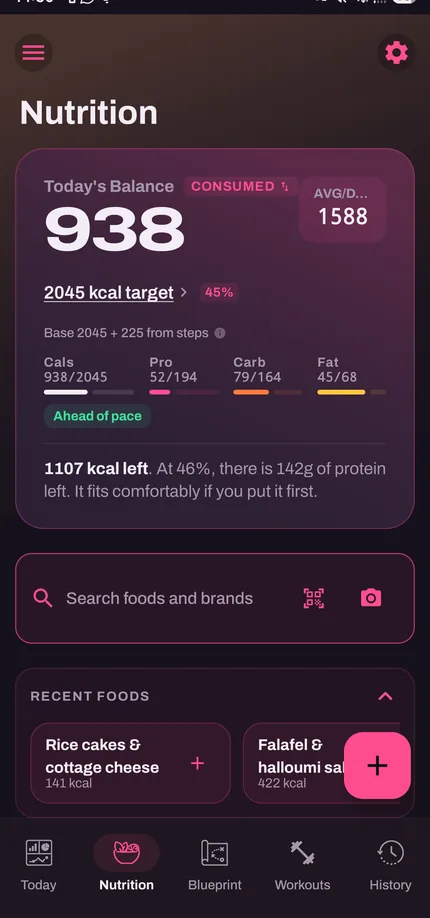Add Rice cakes & cottage cheese with plus

pyautogui.click(x=197, y=763)
